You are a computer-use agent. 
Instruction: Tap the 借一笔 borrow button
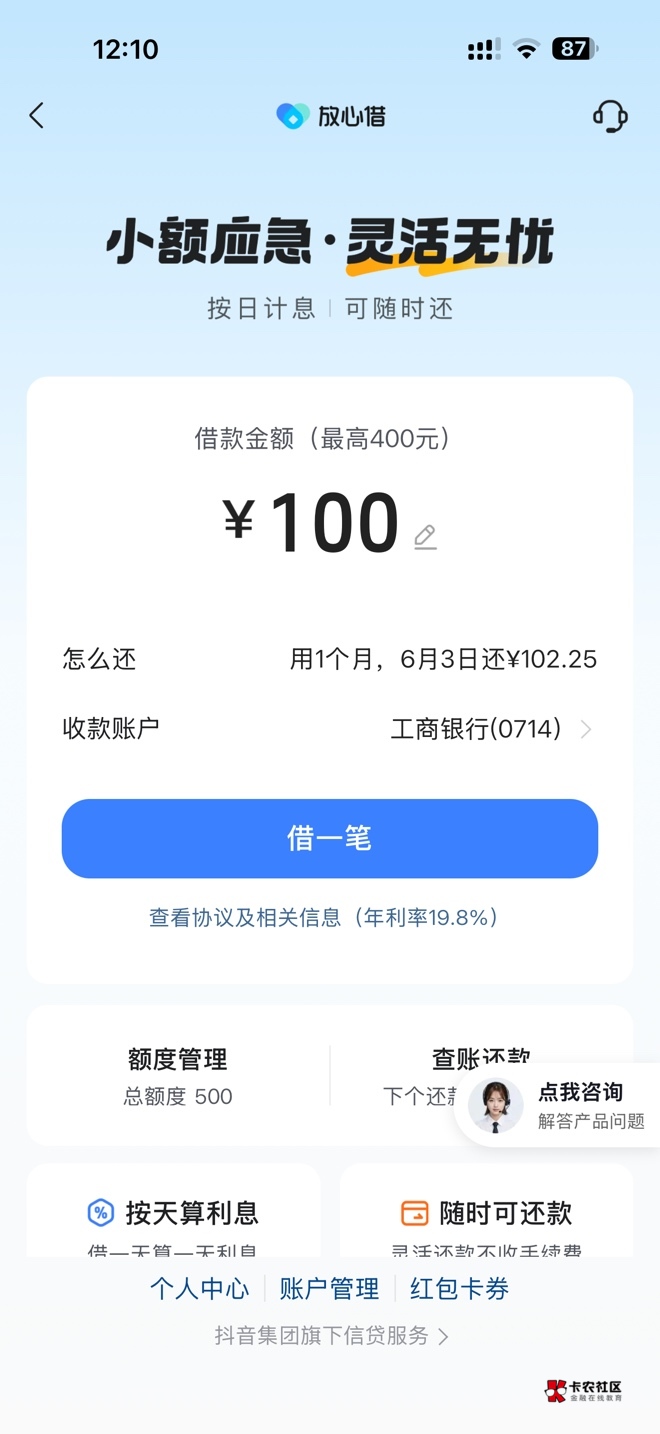coord(330,838)
